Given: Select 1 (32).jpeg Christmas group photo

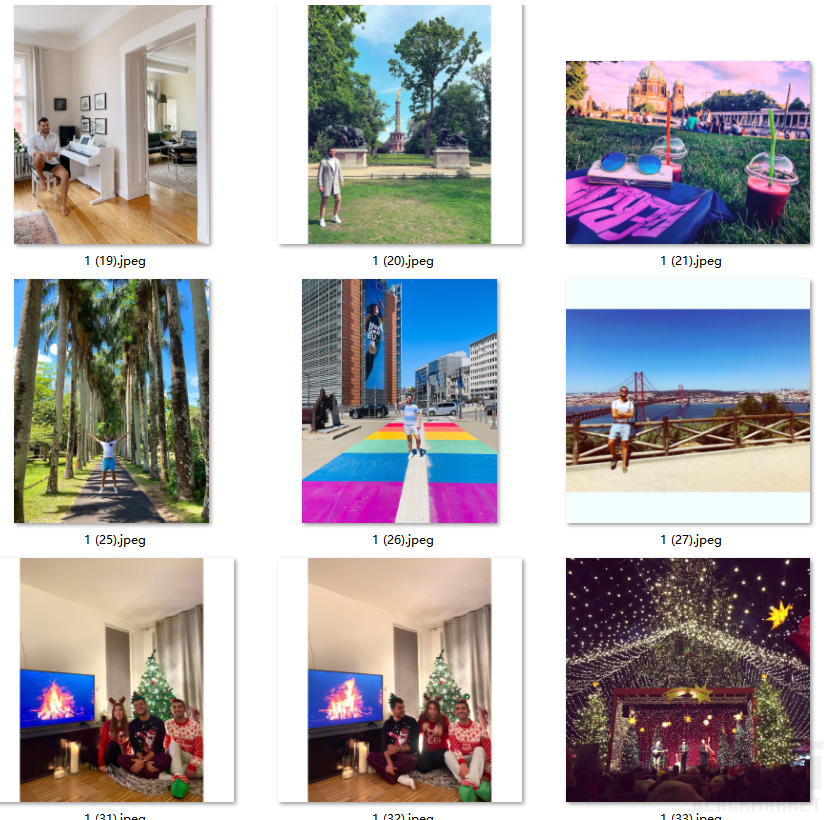Looking at the screenshot, I should coord(399,680).
